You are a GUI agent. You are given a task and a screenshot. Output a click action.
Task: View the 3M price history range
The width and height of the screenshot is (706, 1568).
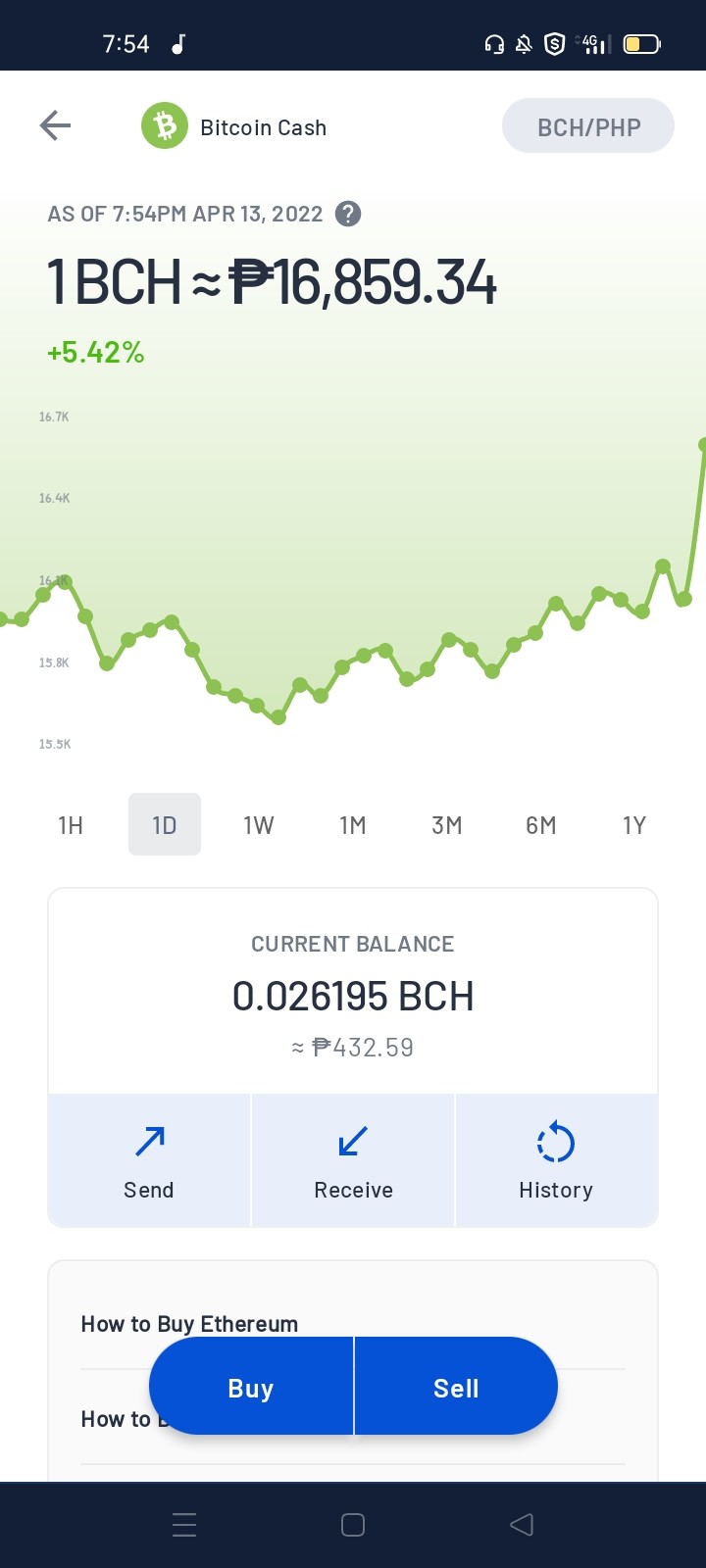coord(447,825)
